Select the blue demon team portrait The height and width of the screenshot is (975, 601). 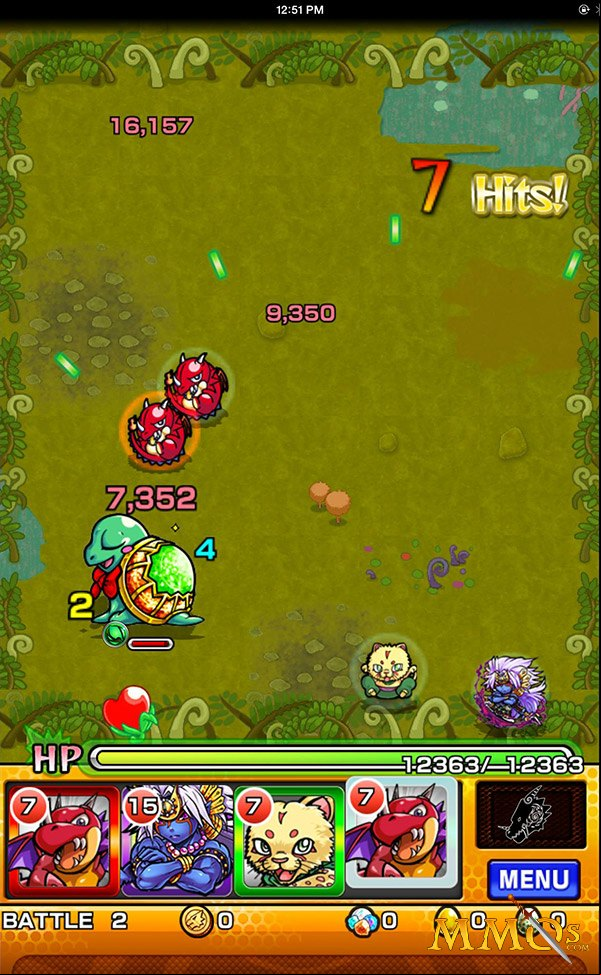tap(176, 840)
